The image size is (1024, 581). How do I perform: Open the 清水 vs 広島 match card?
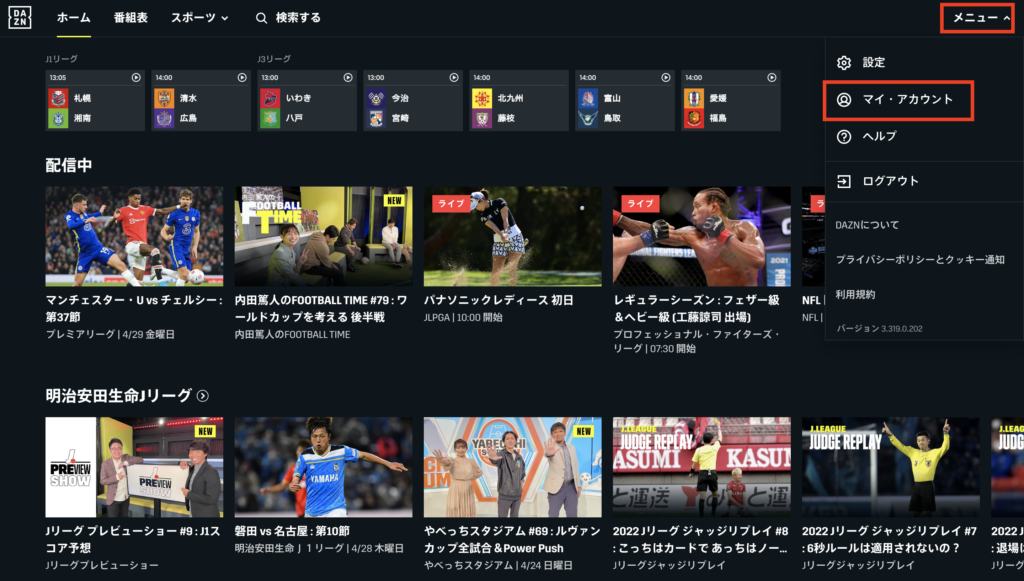pyautogui.click(x=200, y=100)
